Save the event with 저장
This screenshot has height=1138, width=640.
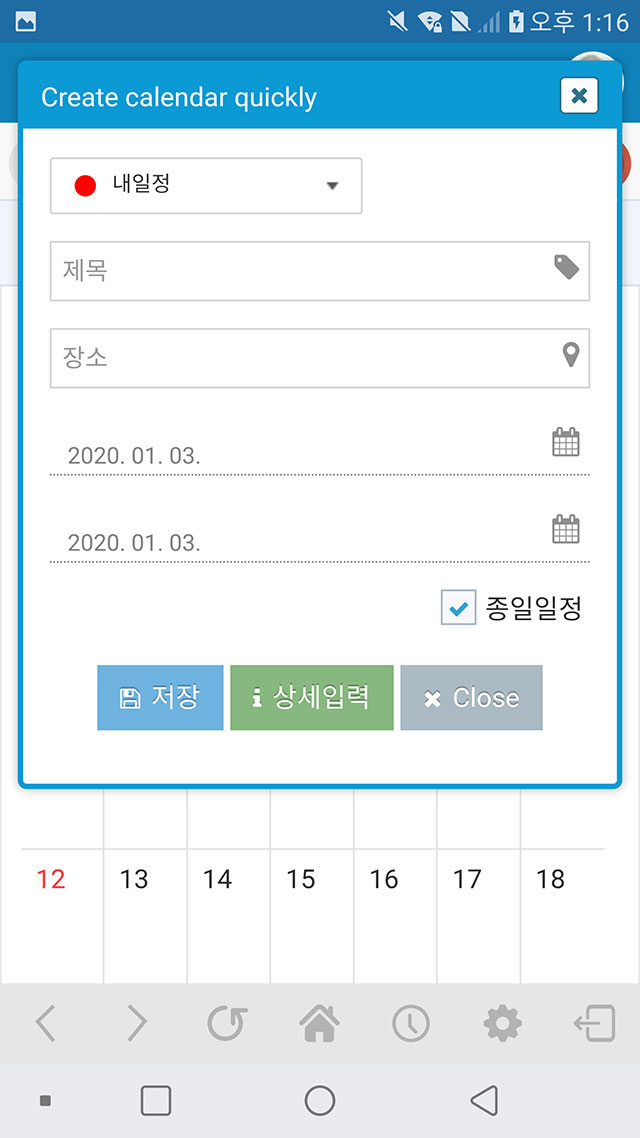160,697
